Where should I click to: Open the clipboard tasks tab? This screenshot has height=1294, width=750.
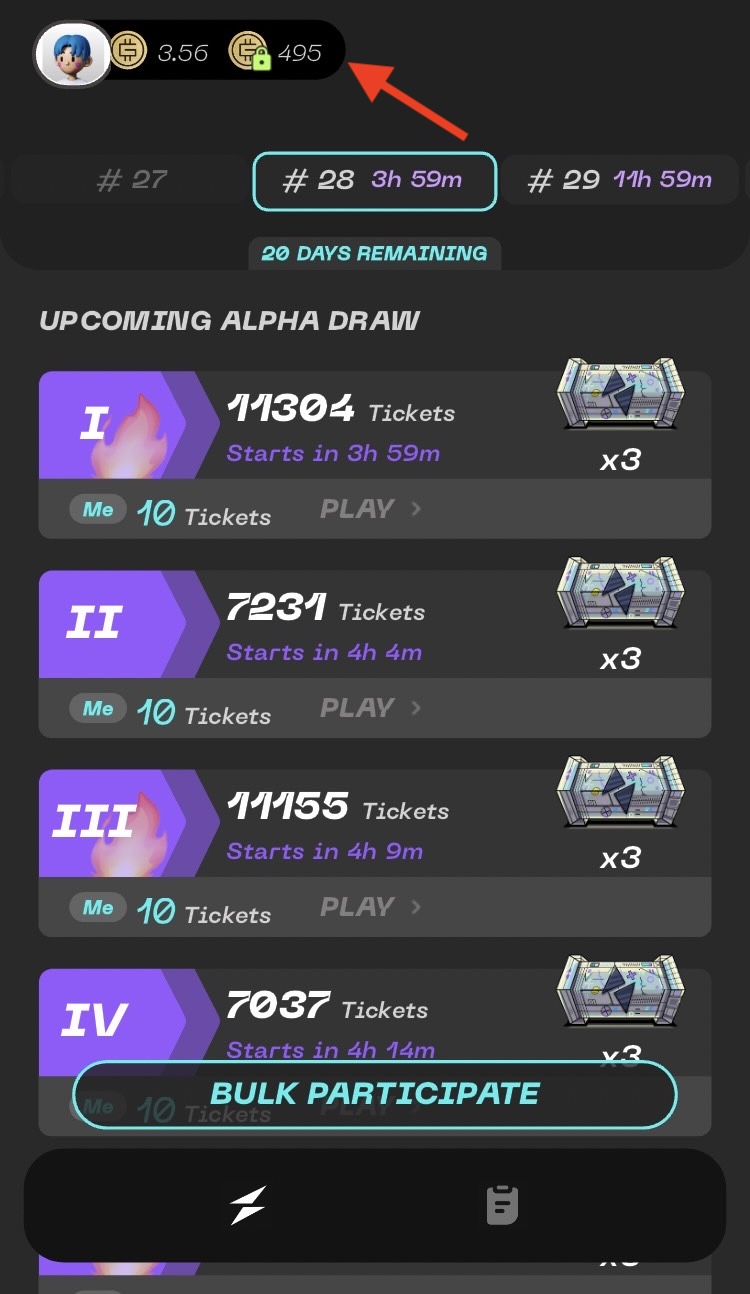pos(502,1205)
